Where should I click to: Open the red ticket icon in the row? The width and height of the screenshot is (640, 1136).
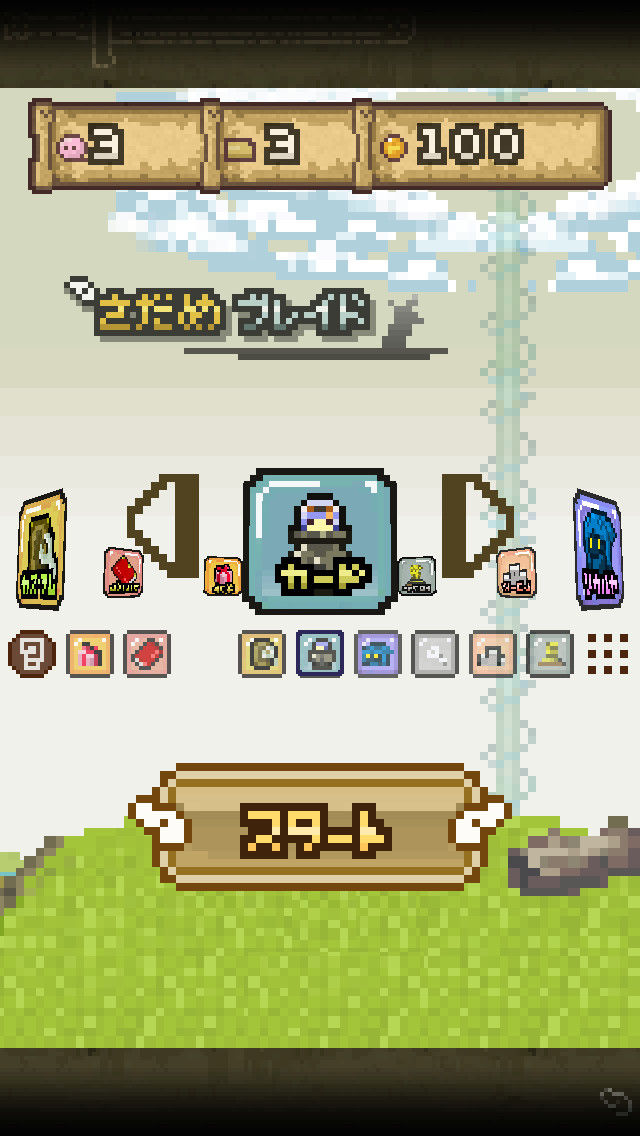[x=147, y=654]
